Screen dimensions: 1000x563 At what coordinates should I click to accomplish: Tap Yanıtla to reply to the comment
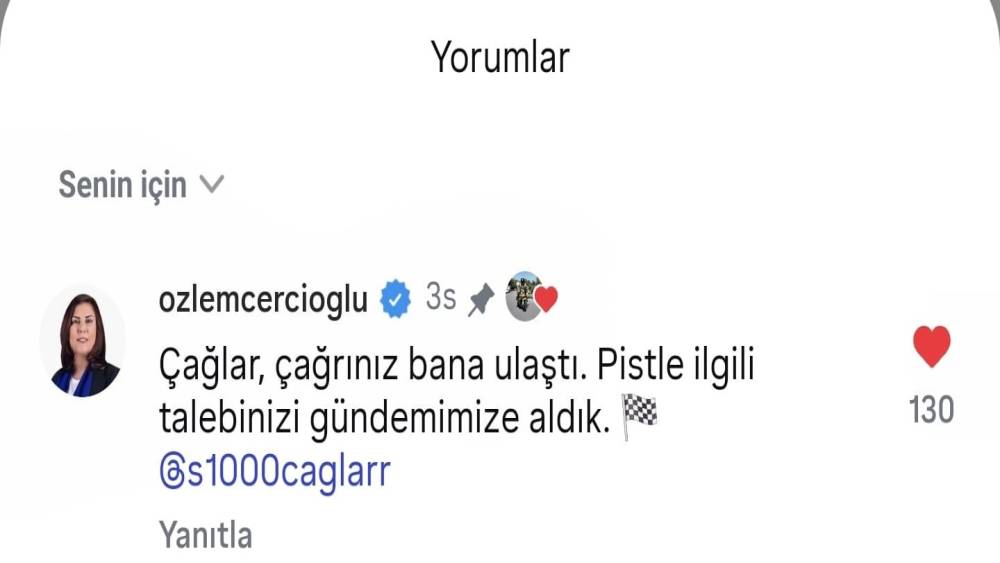205,535
